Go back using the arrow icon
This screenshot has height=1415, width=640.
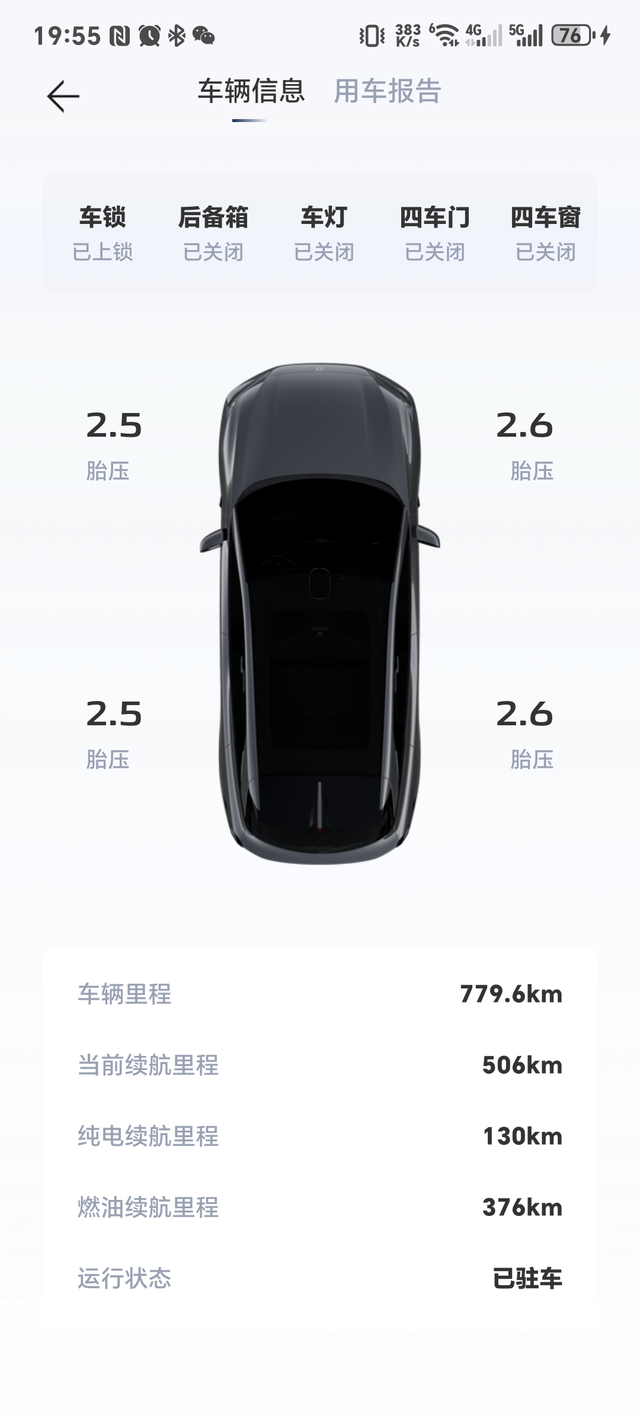pos(62,96)
